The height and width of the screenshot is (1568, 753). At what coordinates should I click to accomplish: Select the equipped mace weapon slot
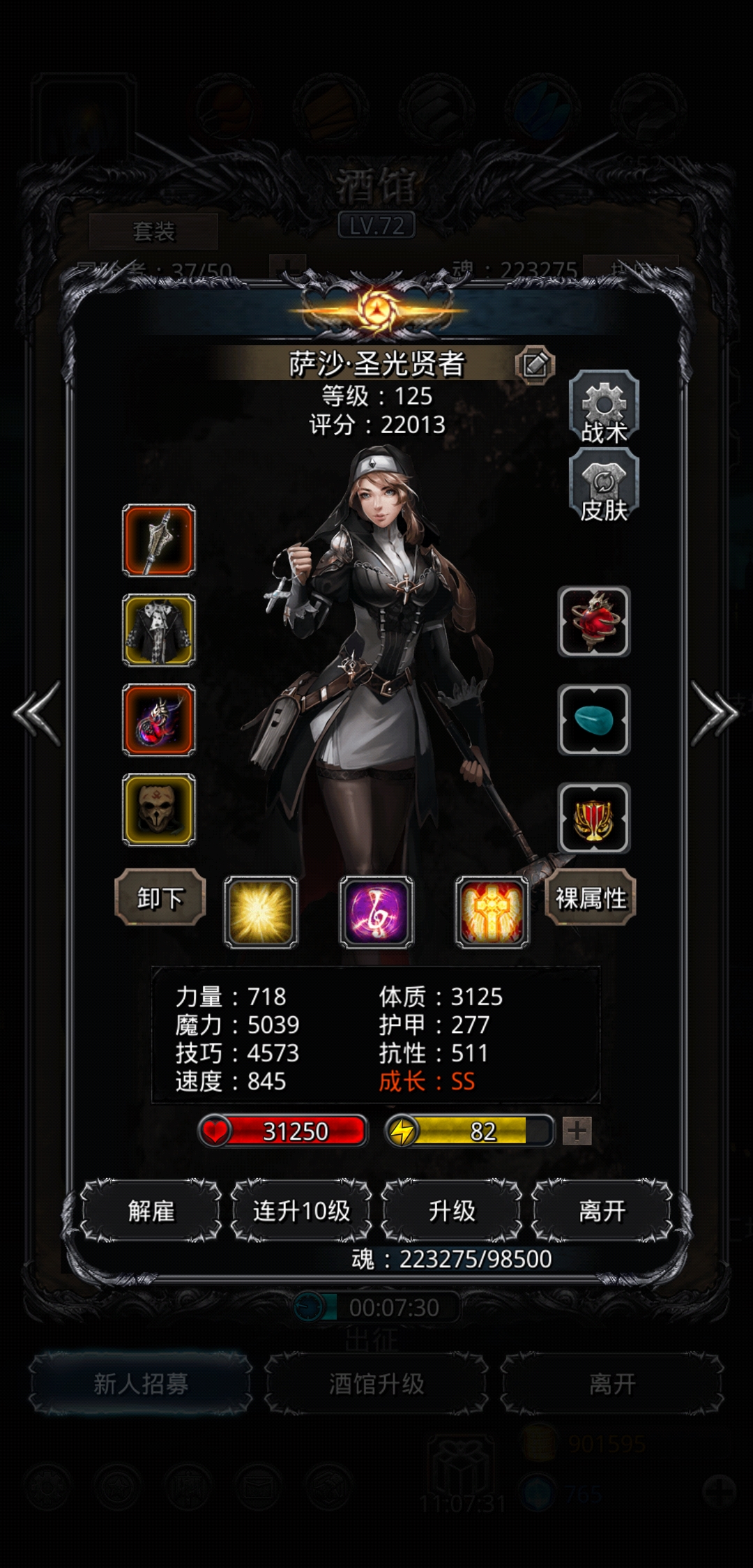159,541
